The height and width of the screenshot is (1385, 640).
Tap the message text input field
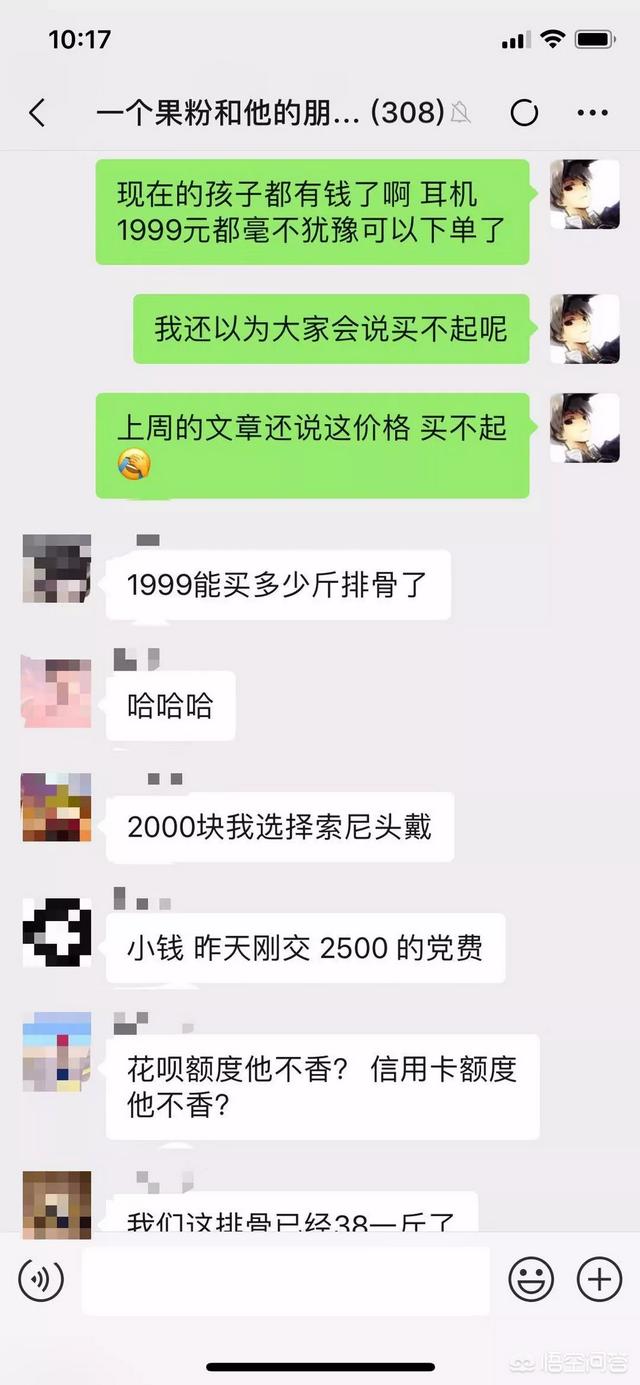(286, 1280)
